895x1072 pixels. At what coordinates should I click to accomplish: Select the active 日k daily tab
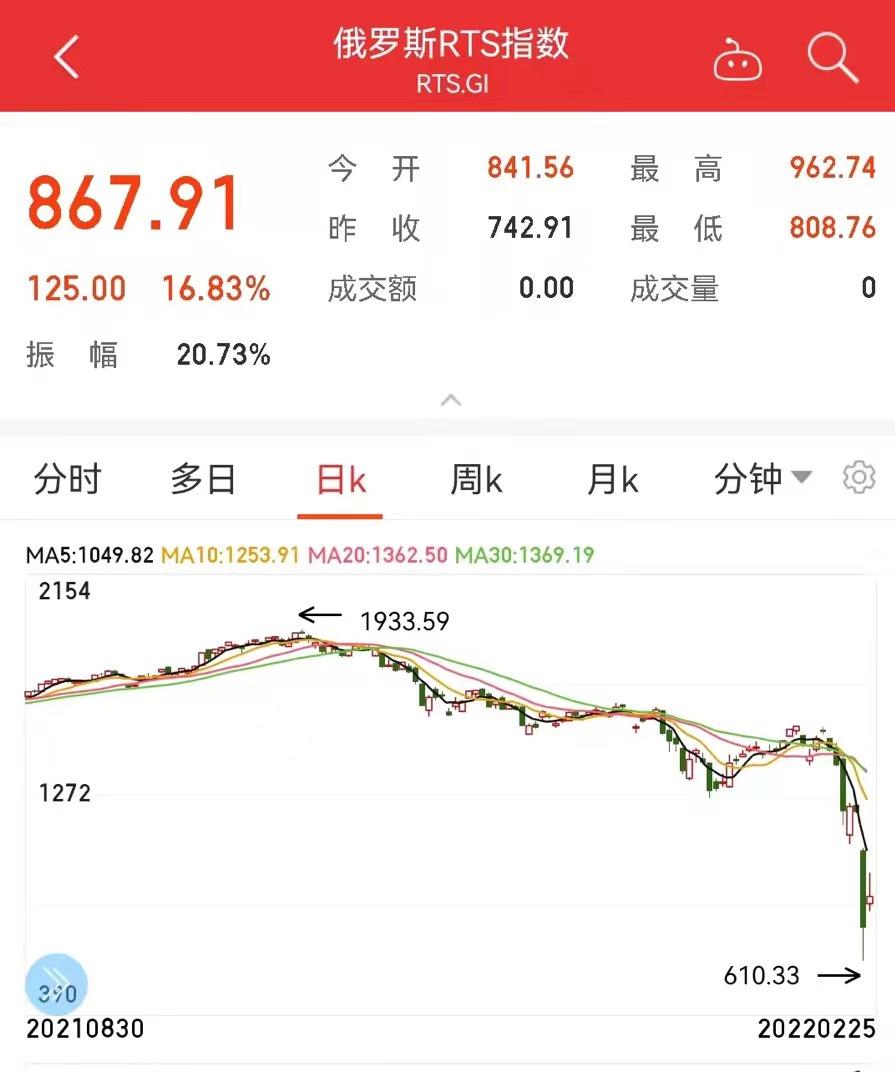[x=340, y=479]
